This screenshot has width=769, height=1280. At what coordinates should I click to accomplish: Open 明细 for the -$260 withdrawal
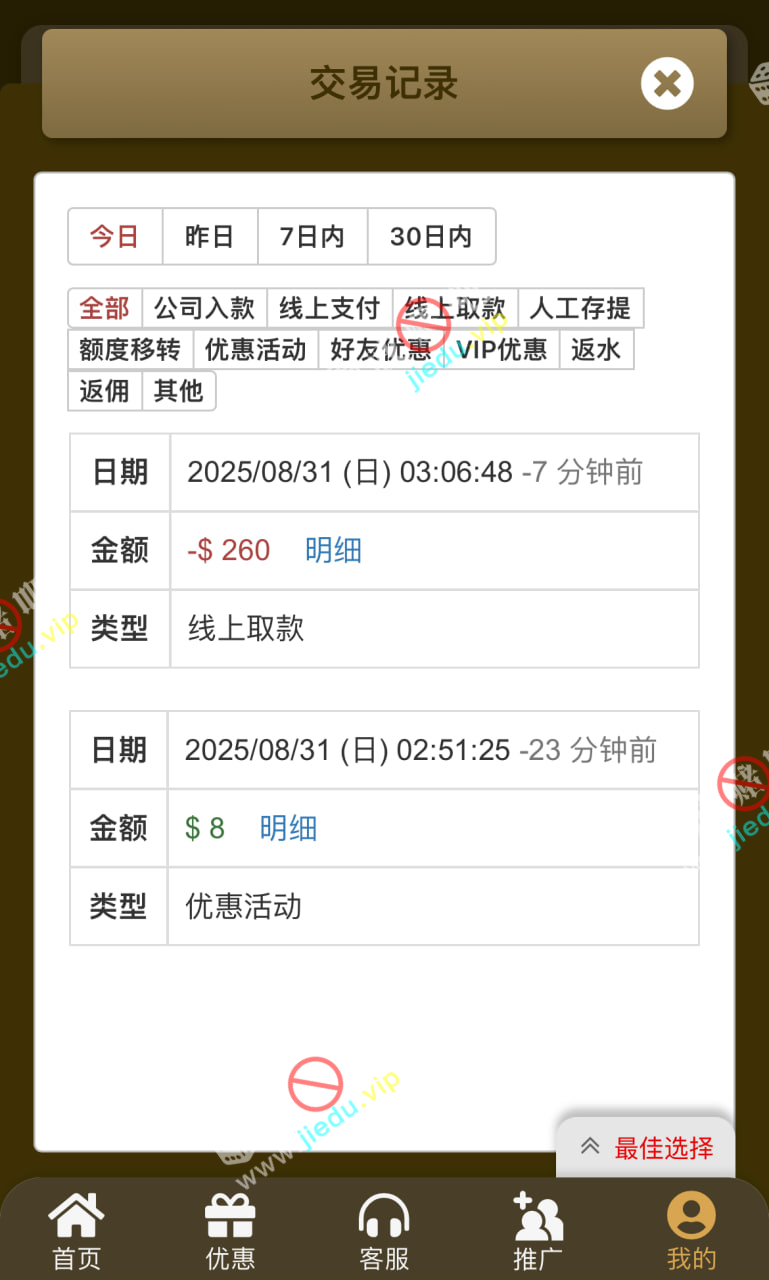pyautogui.click(x=333, y=551)
